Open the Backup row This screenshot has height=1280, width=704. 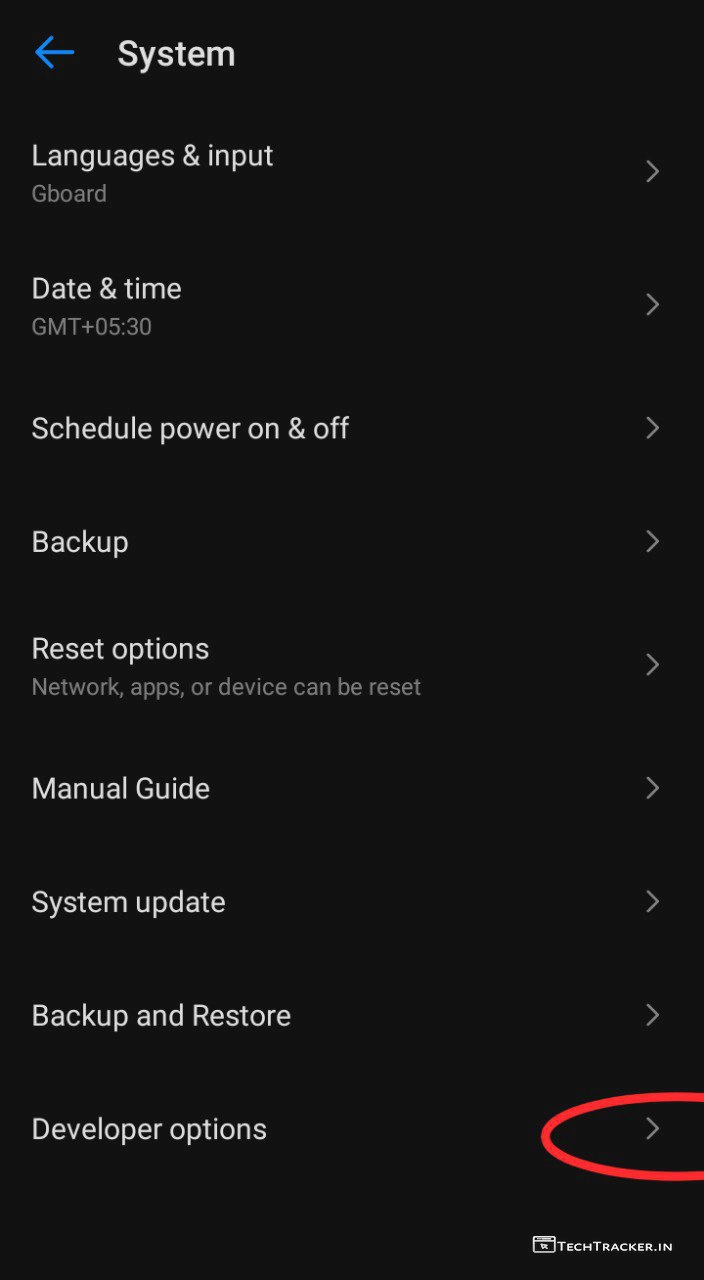80,541
